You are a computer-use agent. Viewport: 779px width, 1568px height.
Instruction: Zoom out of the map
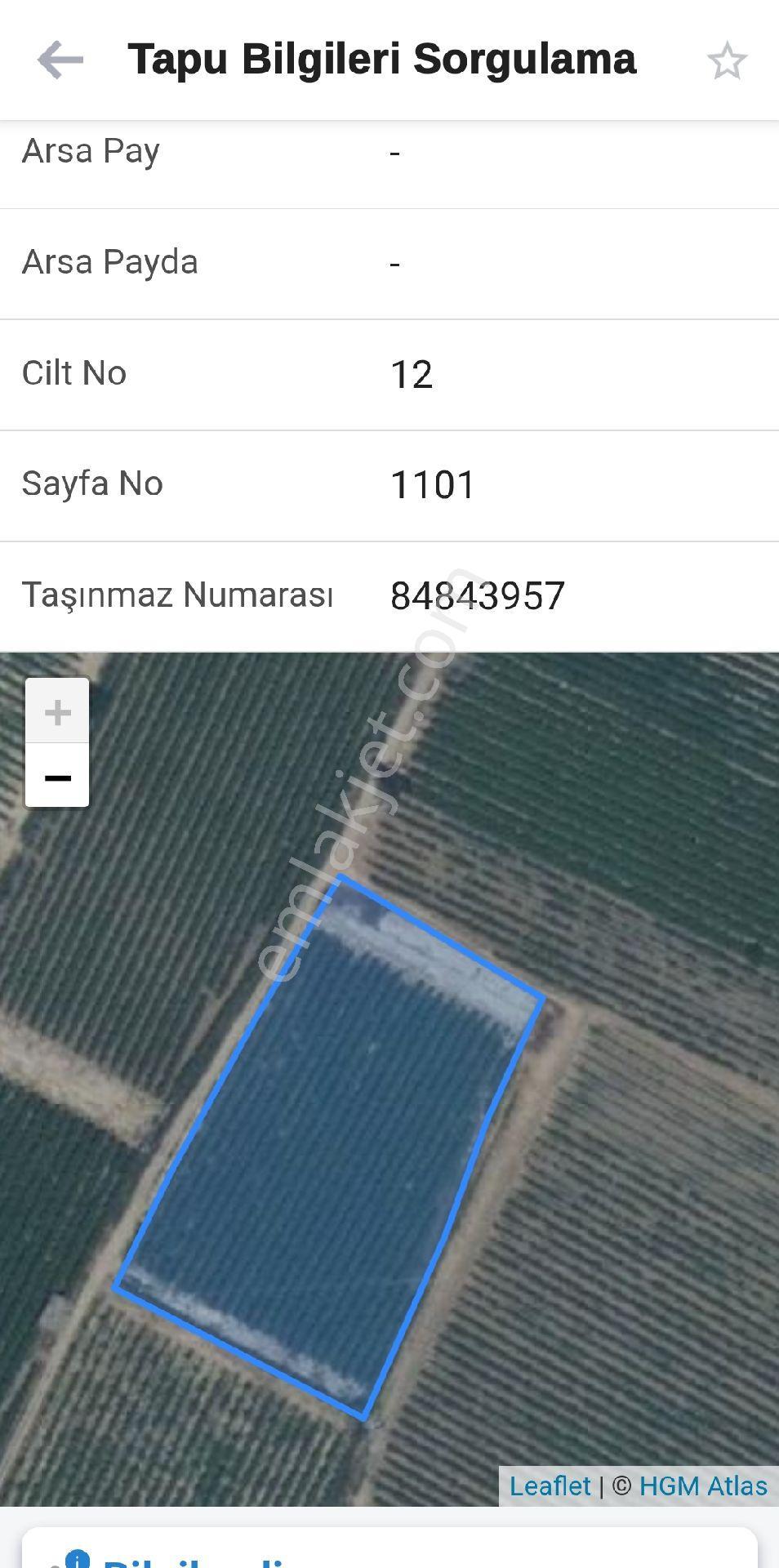[x=57, y=776]
